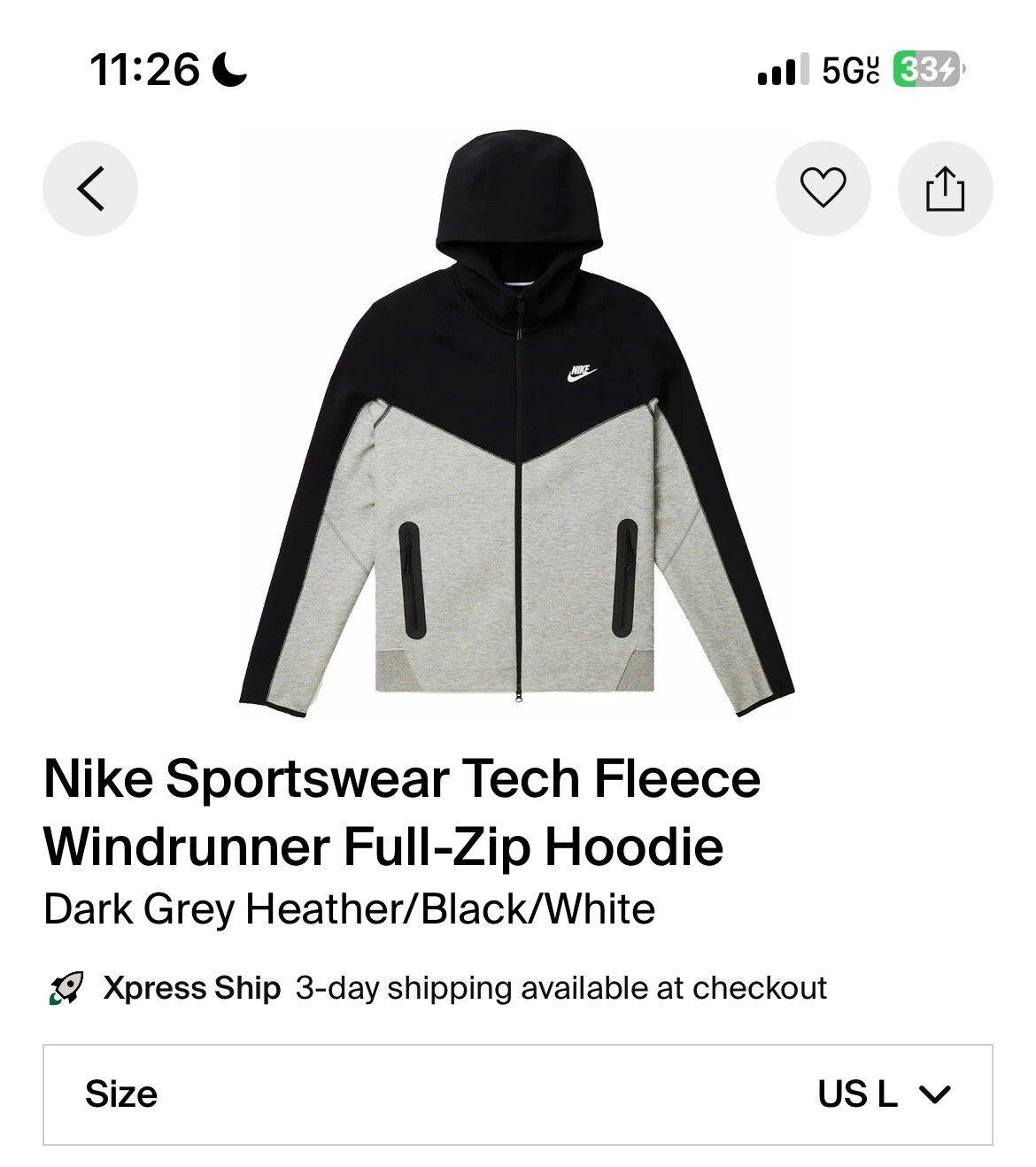This screenshot has width=1036, height=1167.
Task: Tap the Dark Grey Heather/Black/White colorway text
Action: coord(352,905)
